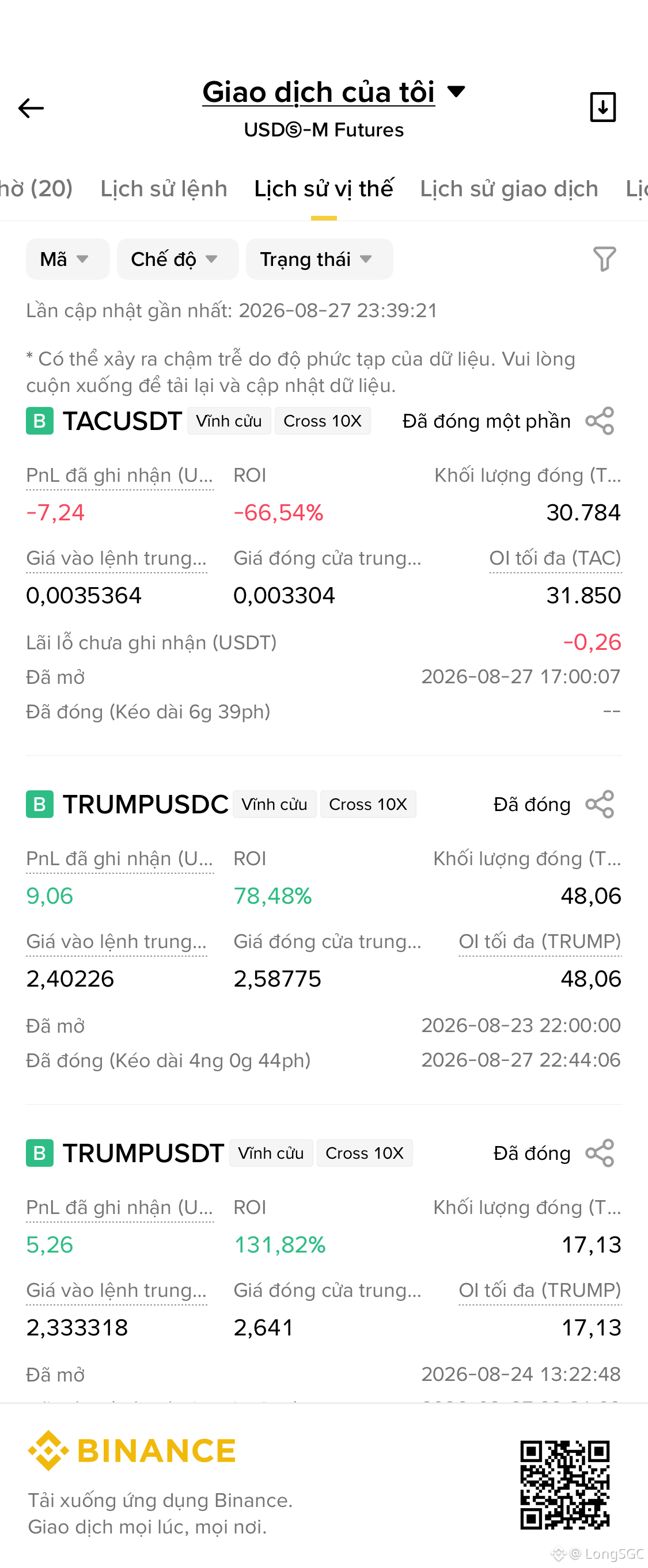Open the Mã filter dropdown
The width and height of the screenshot is (648, 1568).
67,259
